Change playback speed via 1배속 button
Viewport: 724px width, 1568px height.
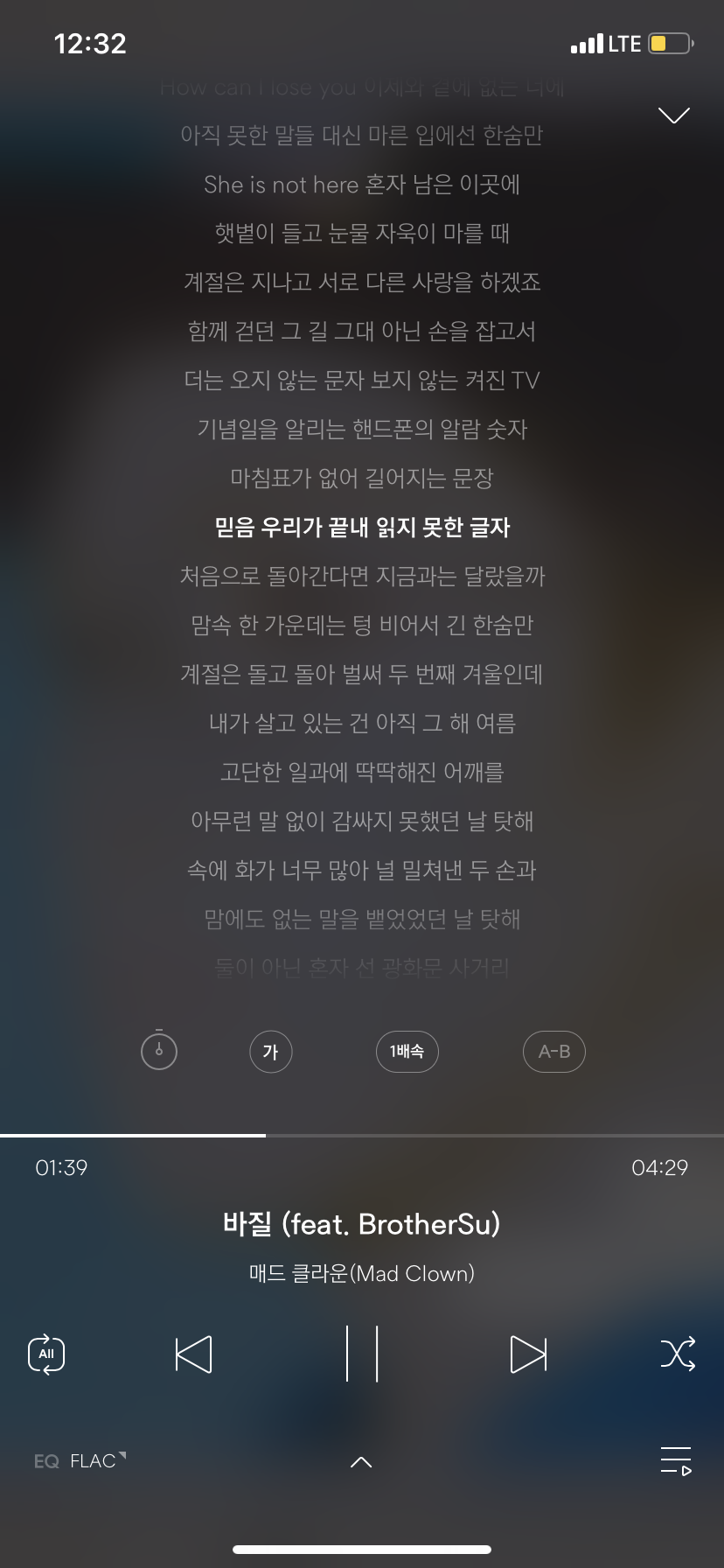[x=407, y=1052]
